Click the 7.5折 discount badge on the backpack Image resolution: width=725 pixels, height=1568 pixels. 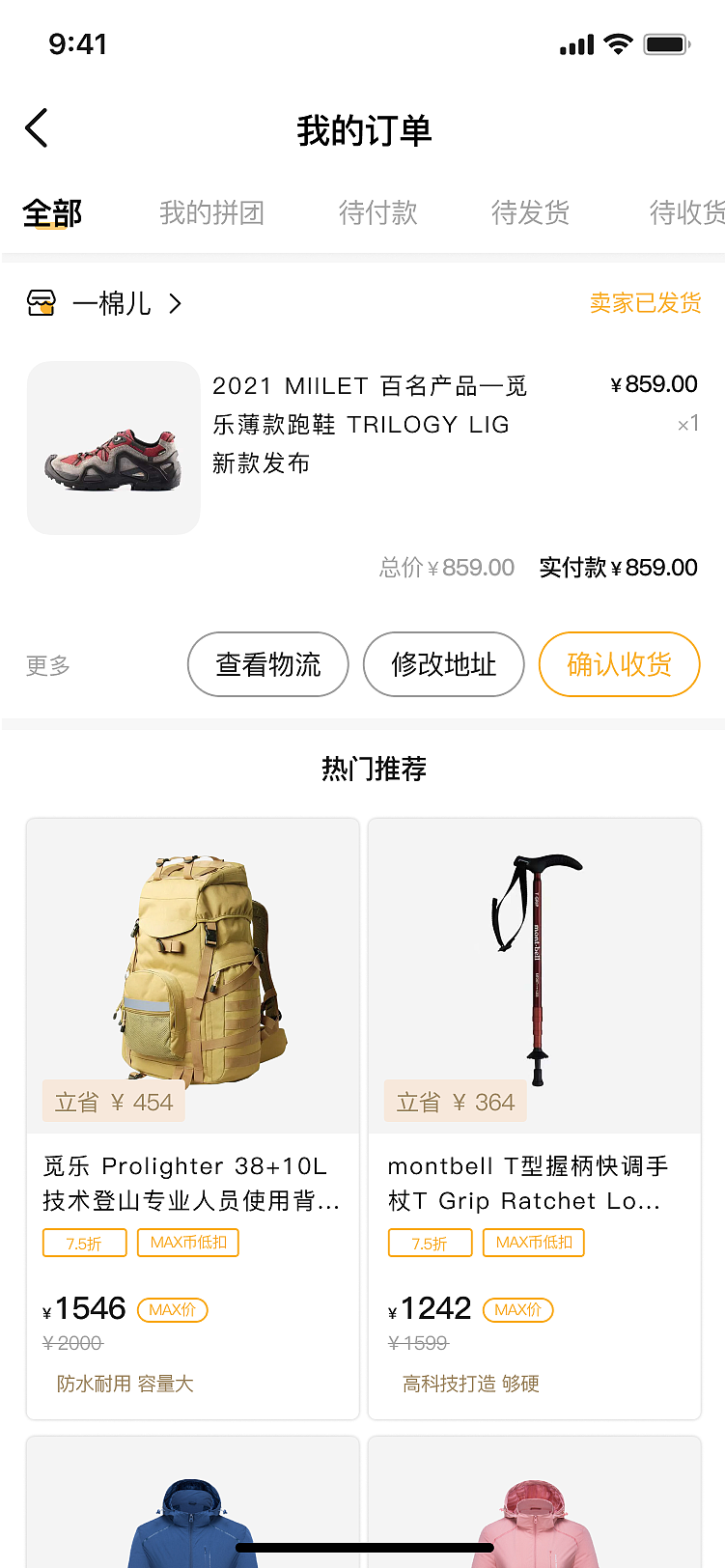coord(84,1243)
